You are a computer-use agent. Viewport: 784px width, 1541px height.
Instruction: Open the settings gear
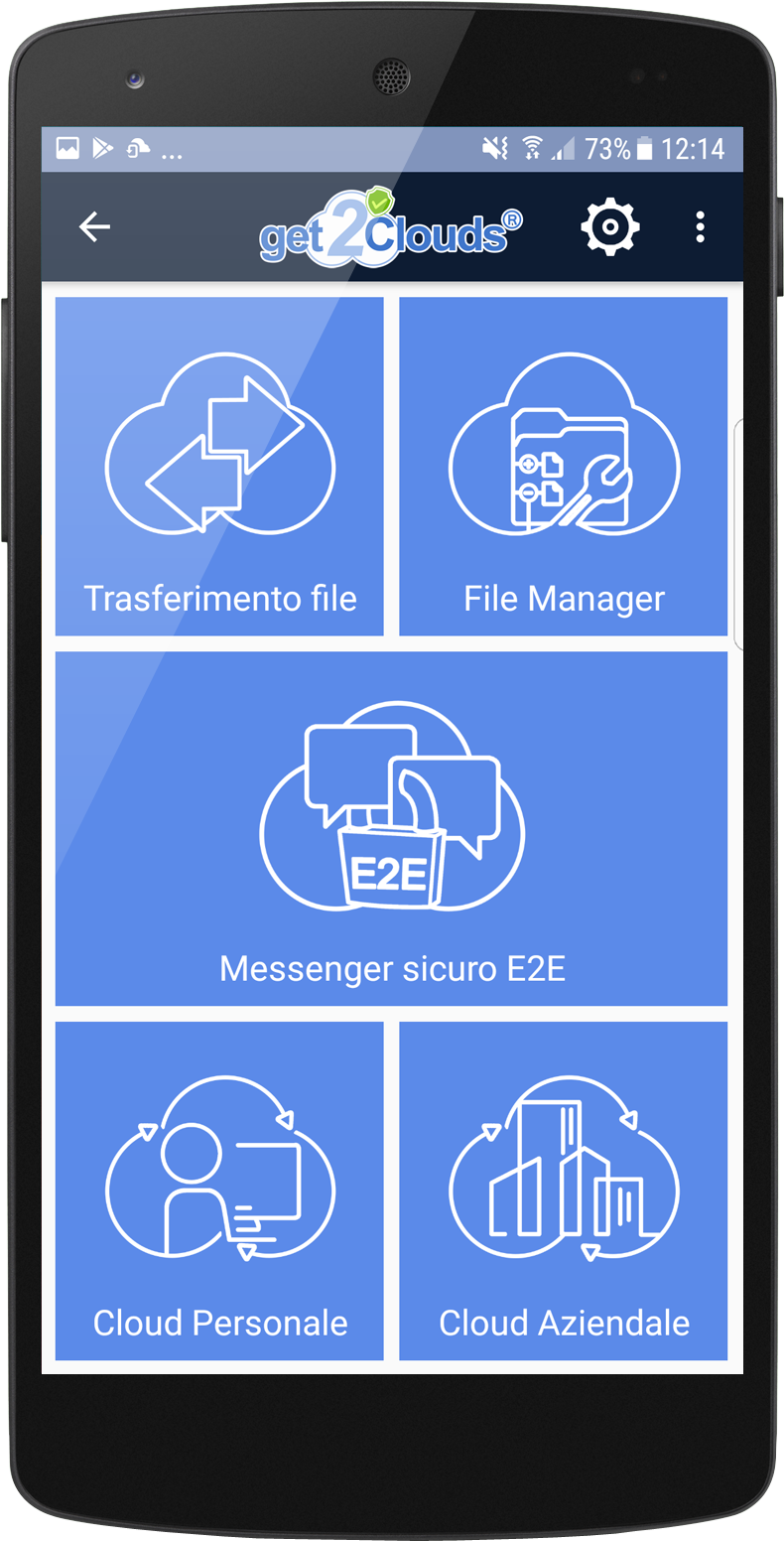(609, 227)
